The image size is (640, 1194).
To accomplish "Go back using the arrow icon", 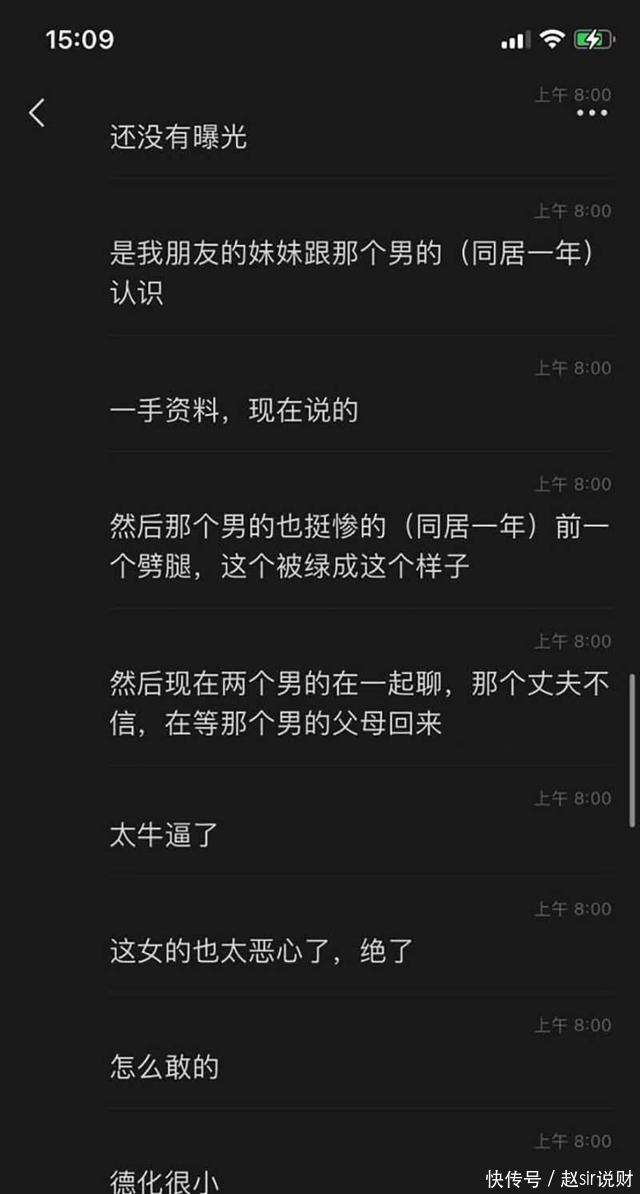I will [x=37, y=113].
